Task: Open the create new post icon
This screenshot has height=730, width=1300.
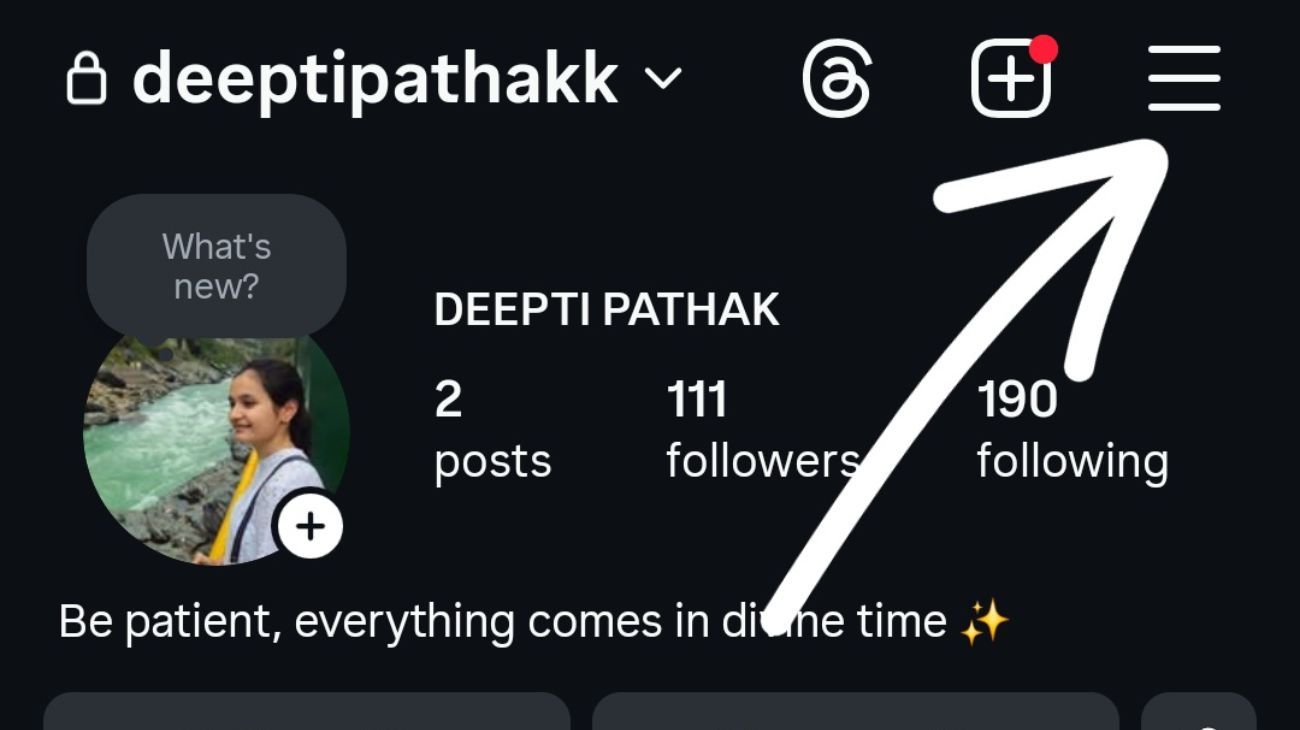Action: [x=1011, y=78]
